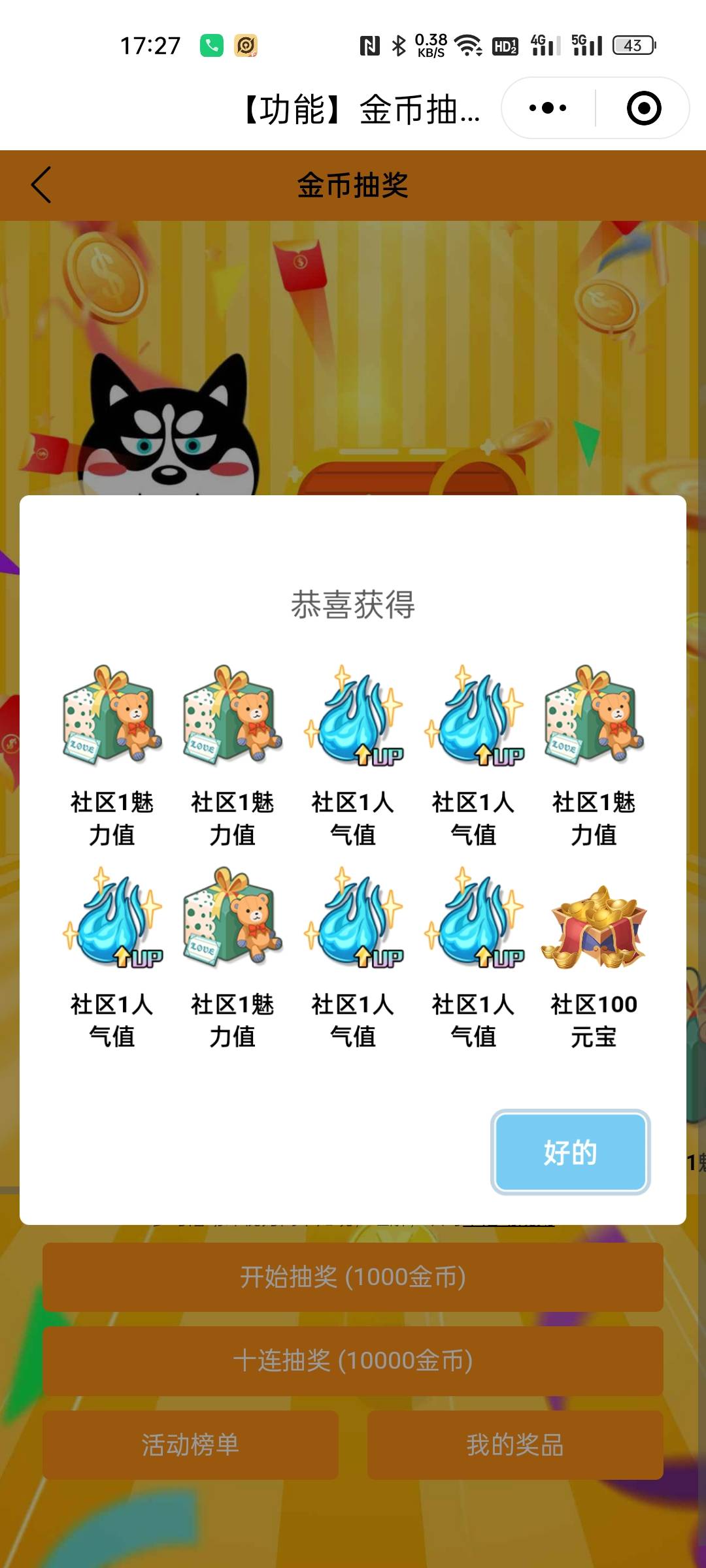This screenshot has width=706, height=1568.
Task: Close the mini-program with the circle button
Action: [643, 108]
